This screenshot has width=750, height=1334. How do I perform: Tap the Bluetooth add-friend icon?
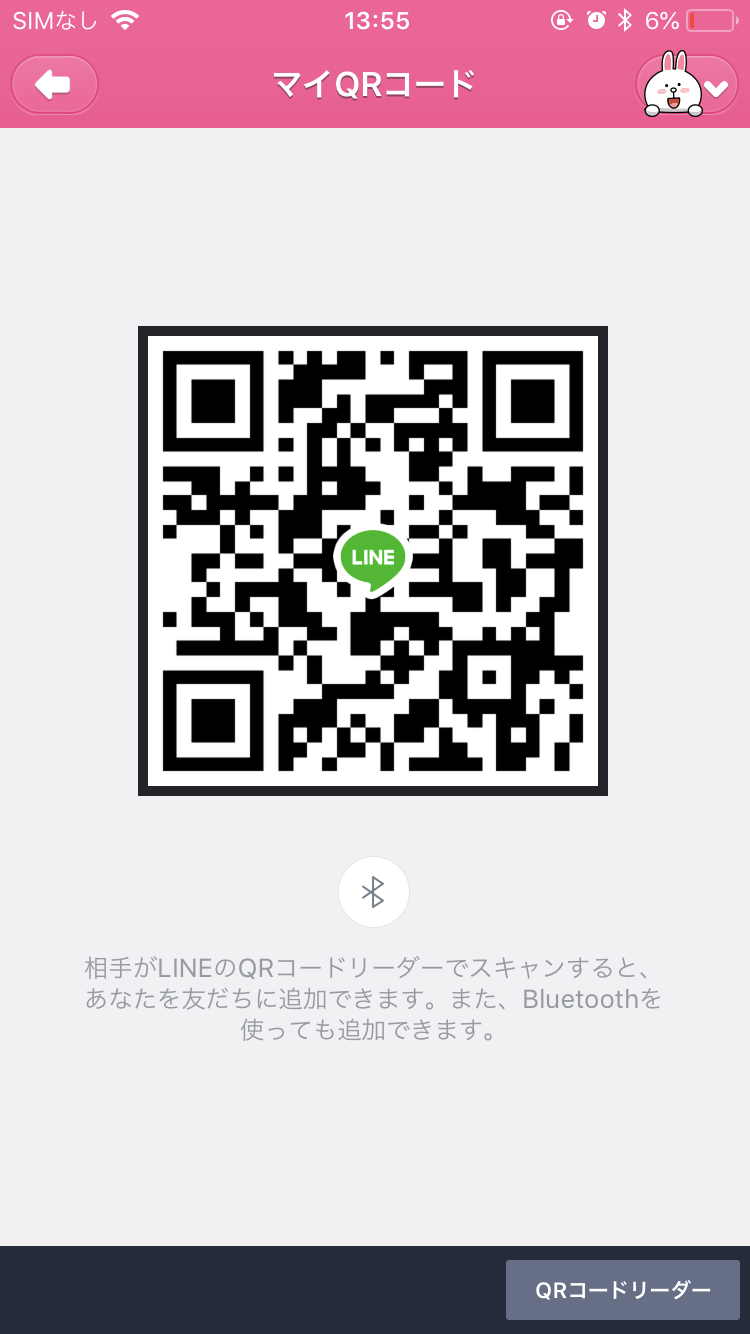tap(374, 892)
